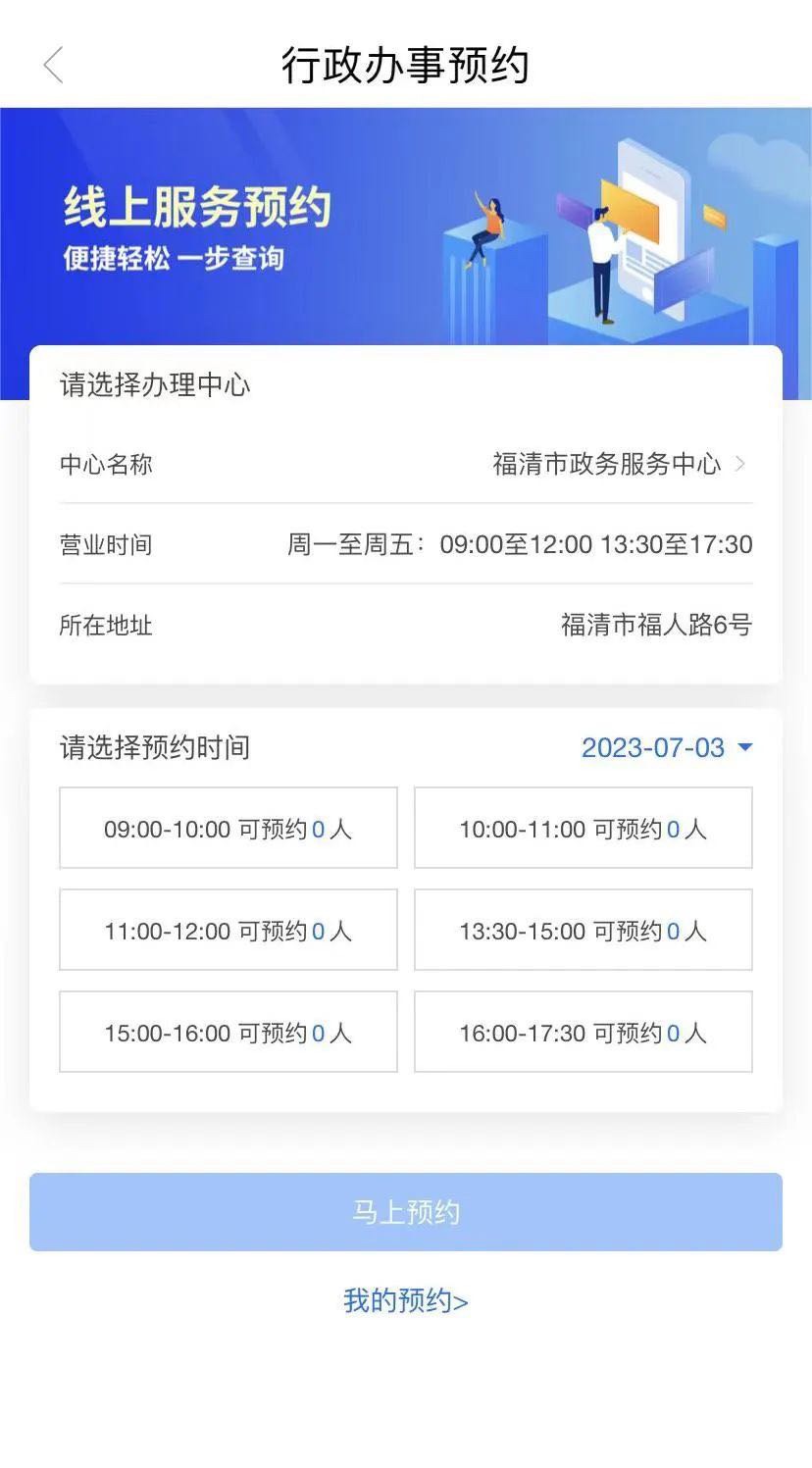The width and height of the screenshot is (812, 1468).
Task: Pick the 15:00-16:00 time slot
Action: pyautogui.click(x=228, y=1033)
